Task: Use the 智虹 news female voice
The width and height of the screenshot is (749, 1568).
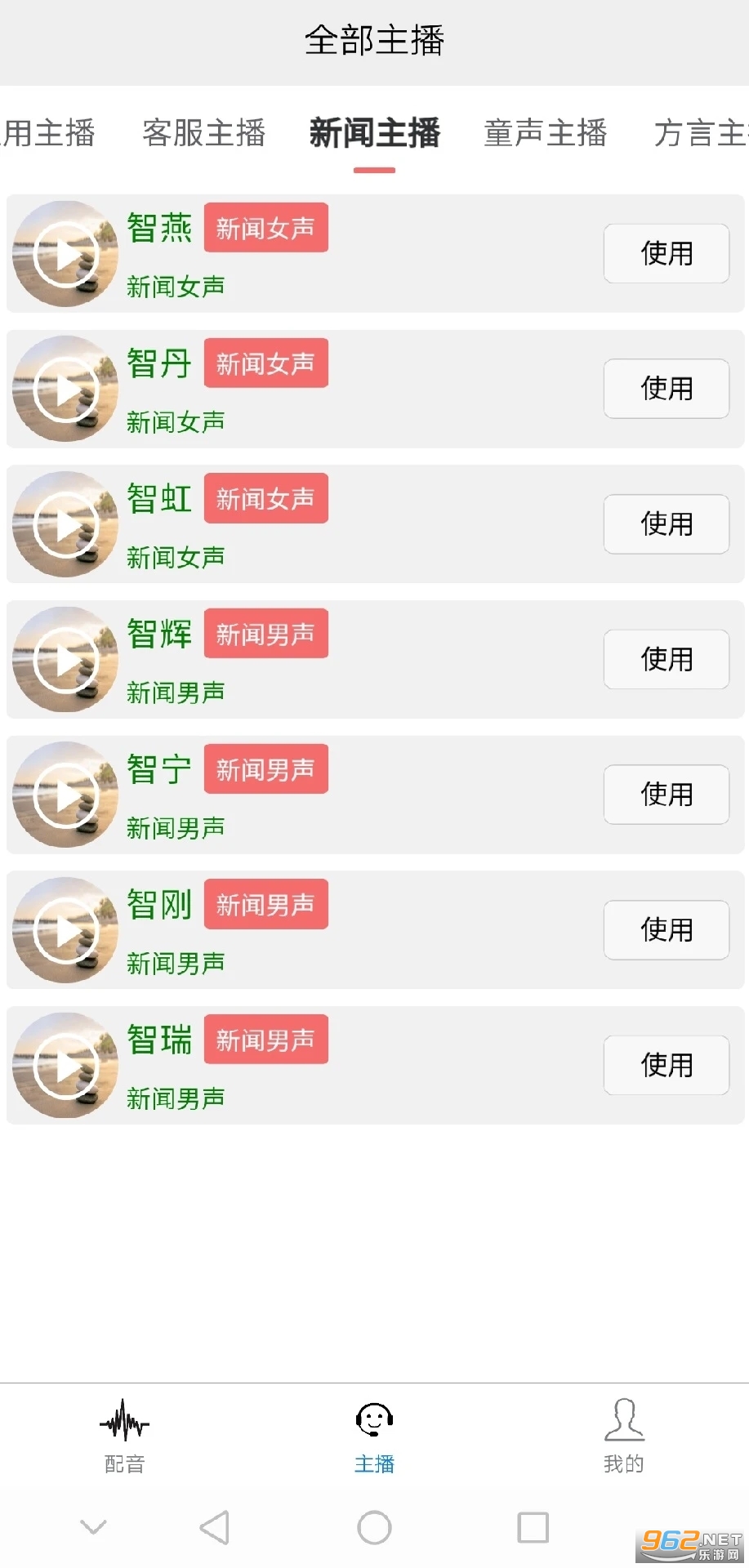Action: click(666, 524)
